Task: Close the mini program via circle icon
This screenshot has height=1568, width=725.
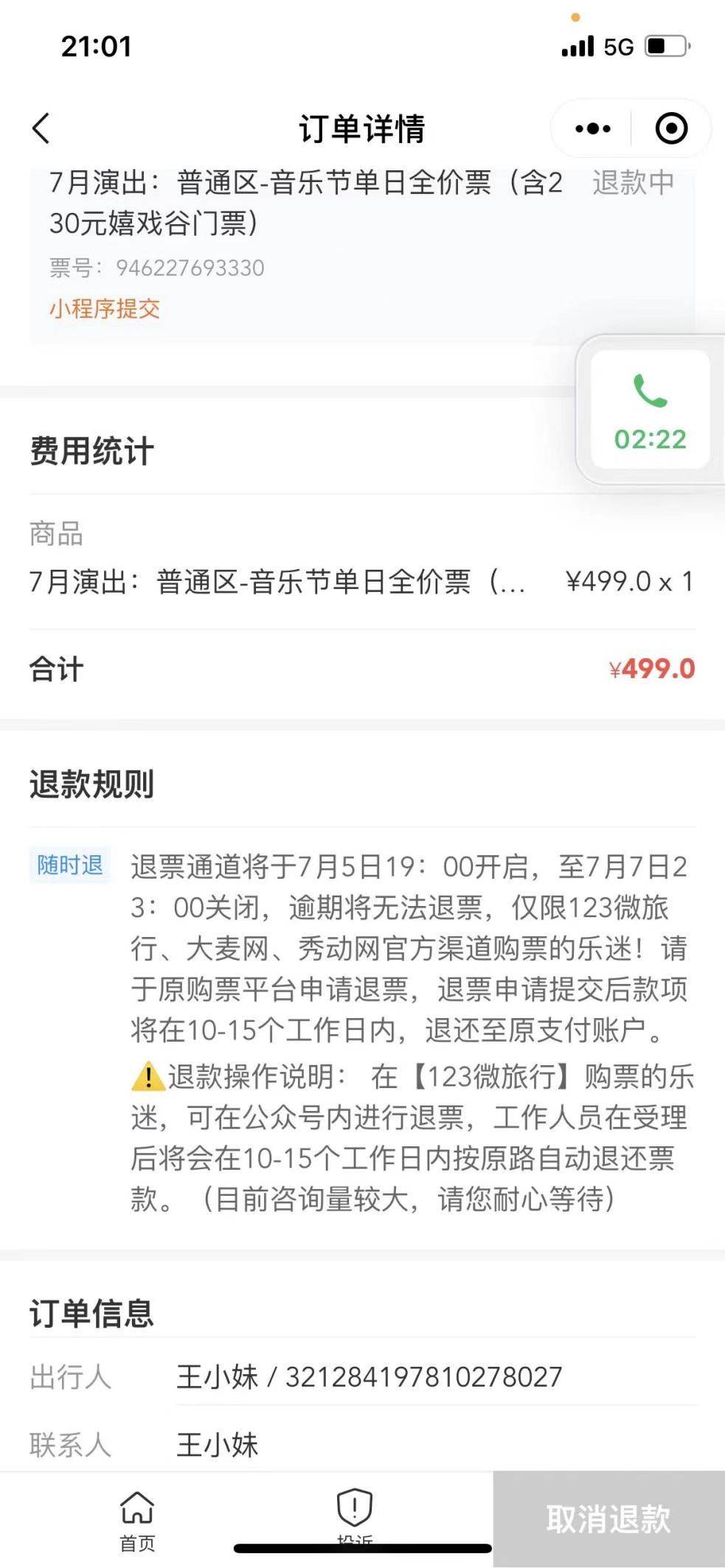Action: (x=671, y=128)
